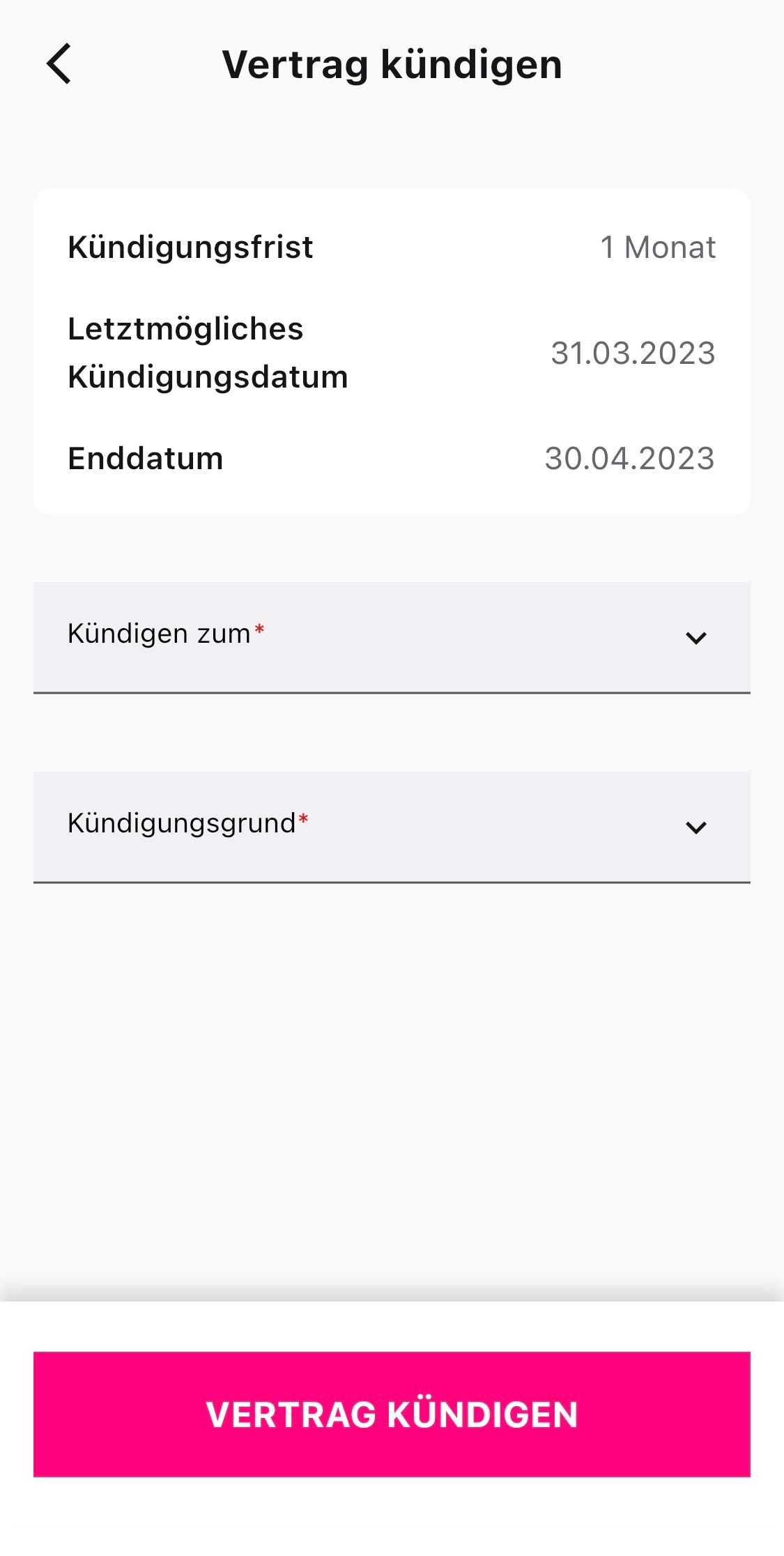This screenshot has width=784, height=1556.
Task: Click the required asterisk next to Kündigungsgrund
Action: 304,820
